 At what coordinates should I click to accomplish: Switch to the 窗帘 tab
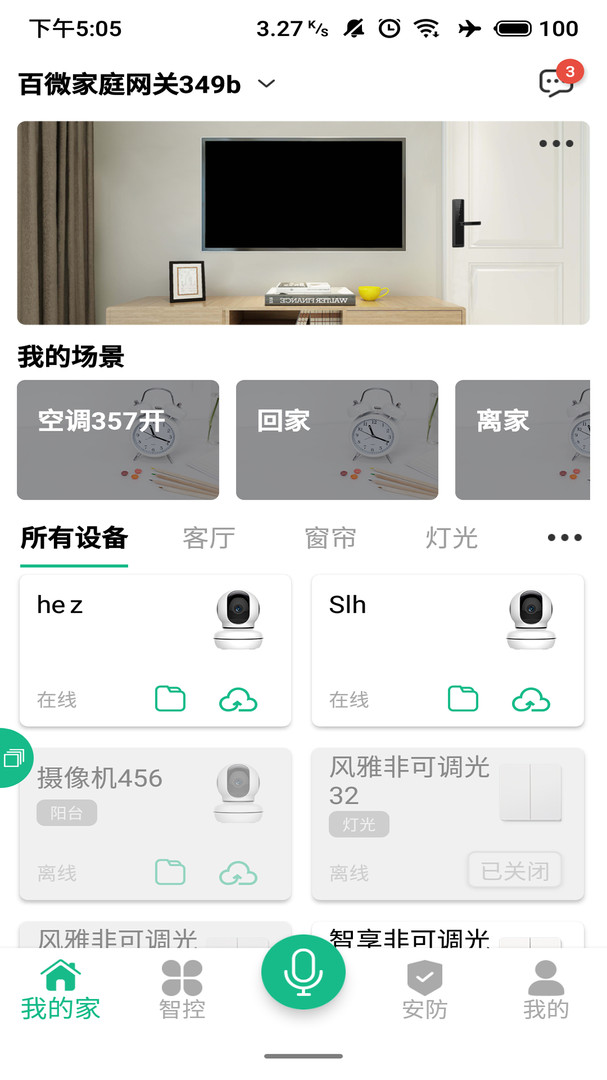click(330, 538)
